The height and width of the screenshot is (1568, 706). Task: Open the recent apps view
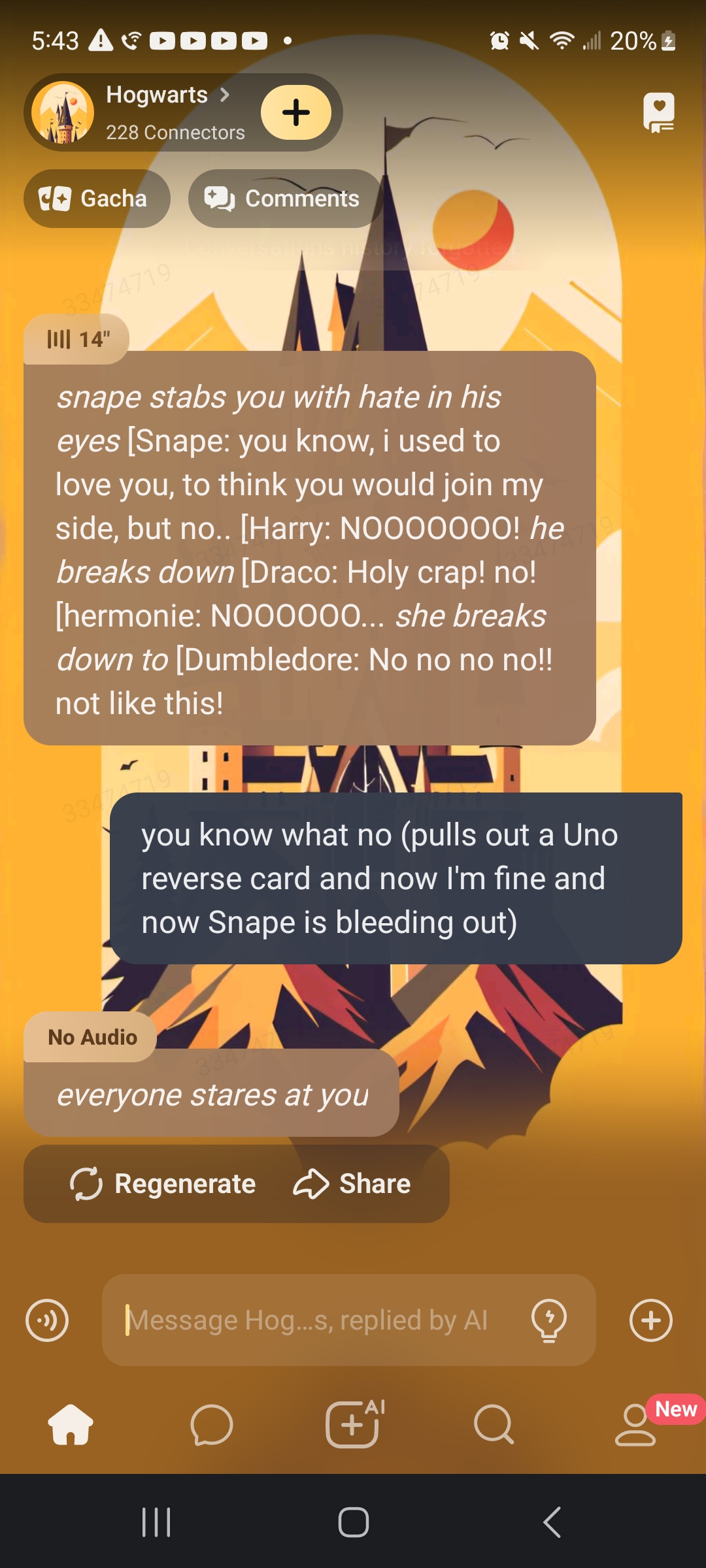click(156, 1522)
